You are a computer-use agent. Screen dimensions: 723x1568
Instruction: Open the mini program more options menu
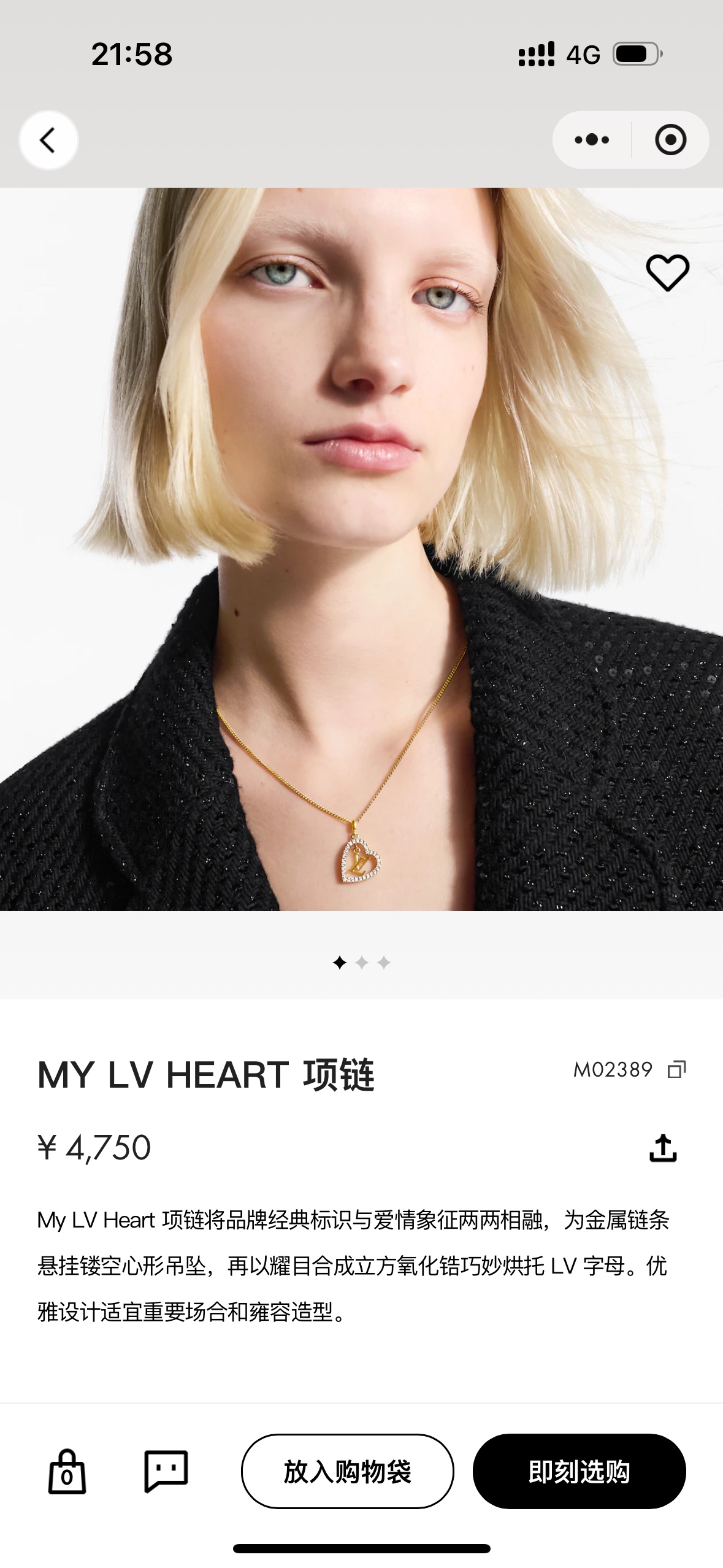(x=592, y=140)
